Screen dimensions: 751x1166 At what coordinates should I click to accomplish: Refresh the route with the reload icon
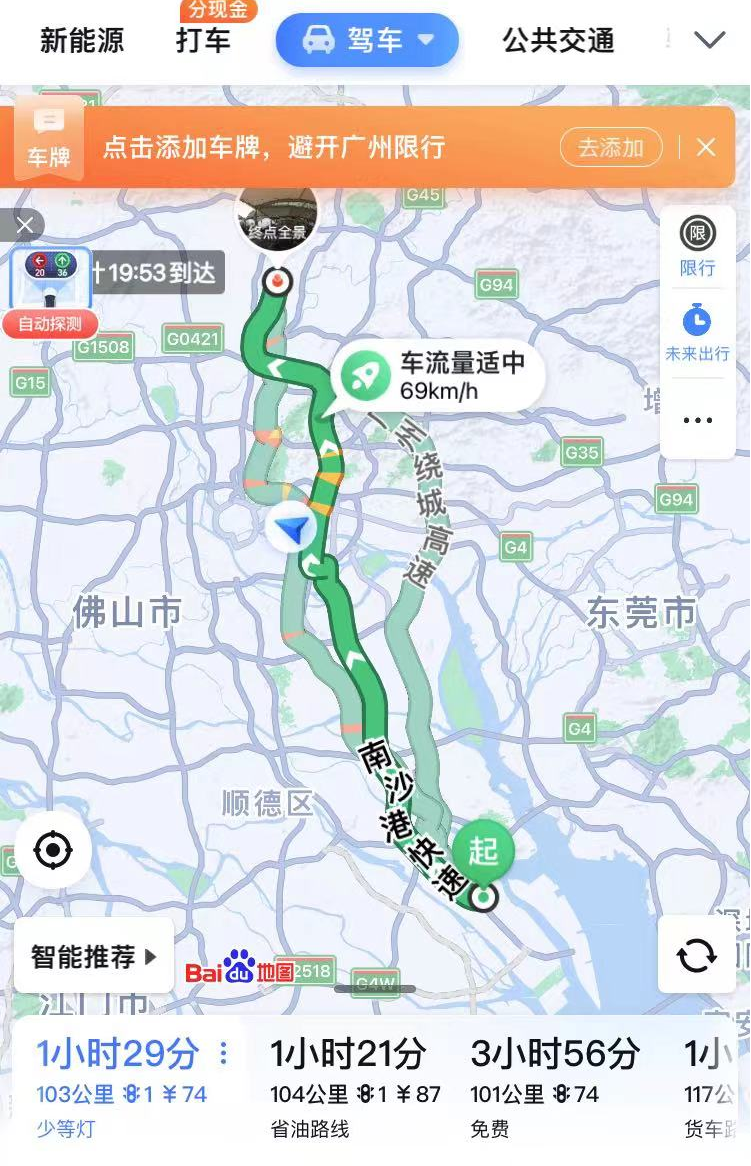click(697, 955)
